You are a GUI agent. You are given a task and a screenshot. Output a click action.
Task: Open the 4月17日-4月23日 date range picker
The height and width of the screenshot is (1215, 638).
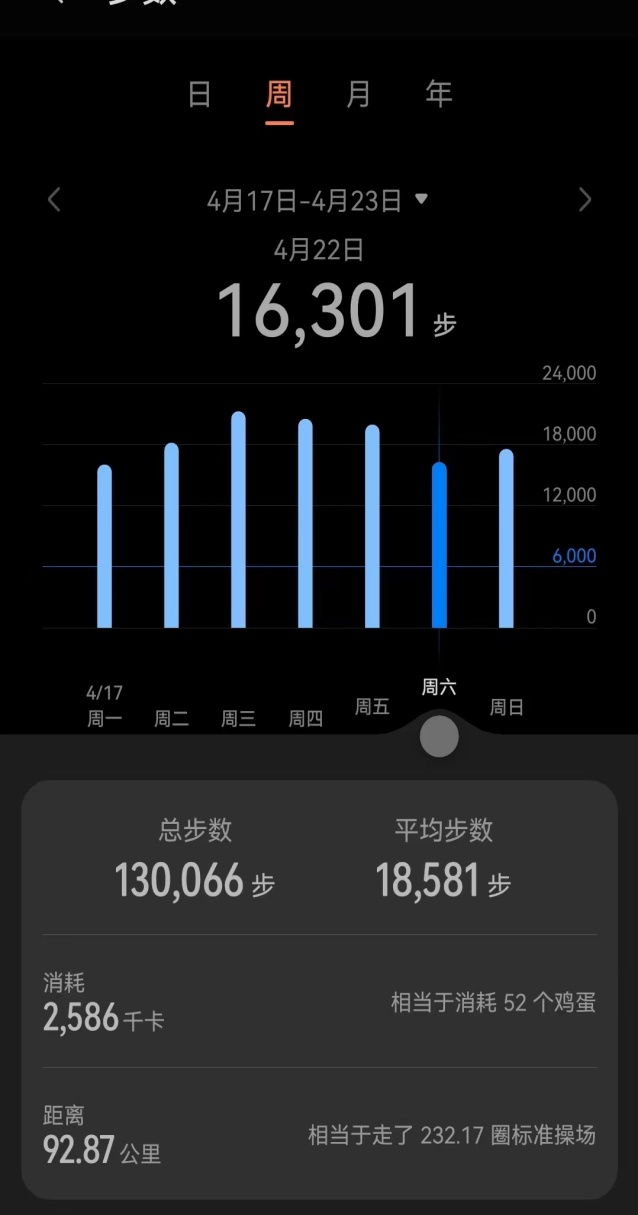click(317, 201)
